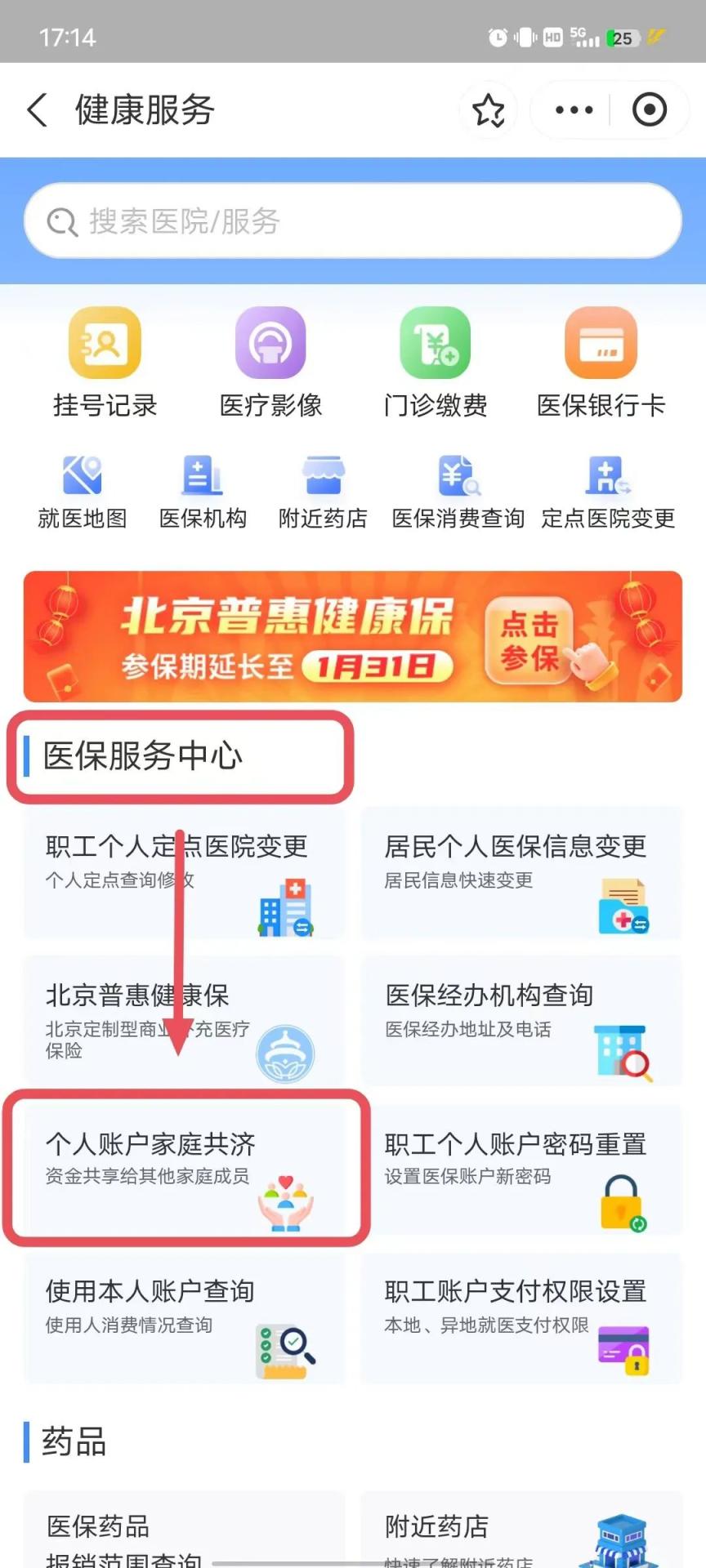
Task: Open 挂号记录
Action: [x=105, y=361]
